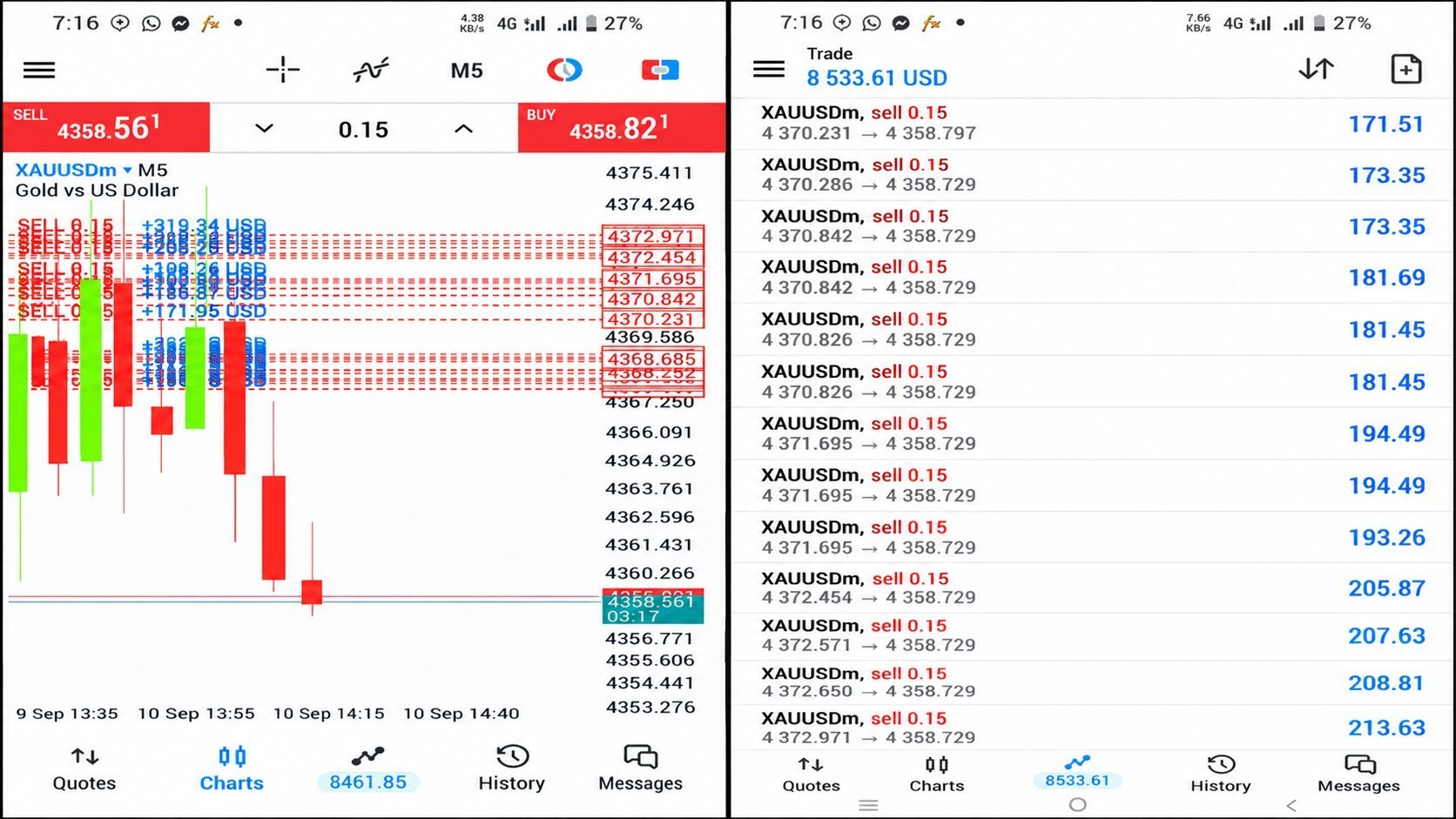
Task: Create a new order from Trade header
Action: pyautogui.click(x=1405, y=69)
